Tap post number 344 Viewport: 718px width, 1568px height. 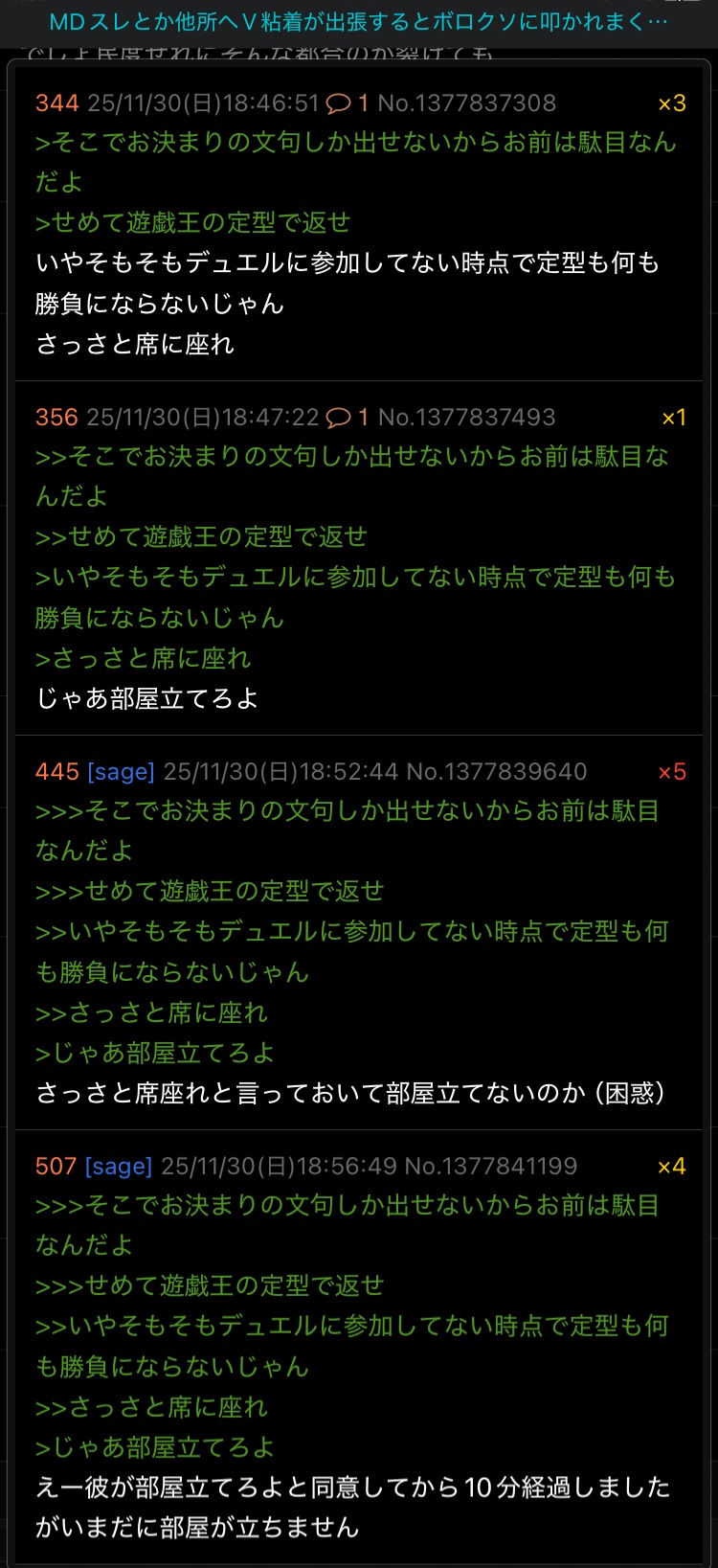(56, 103)
